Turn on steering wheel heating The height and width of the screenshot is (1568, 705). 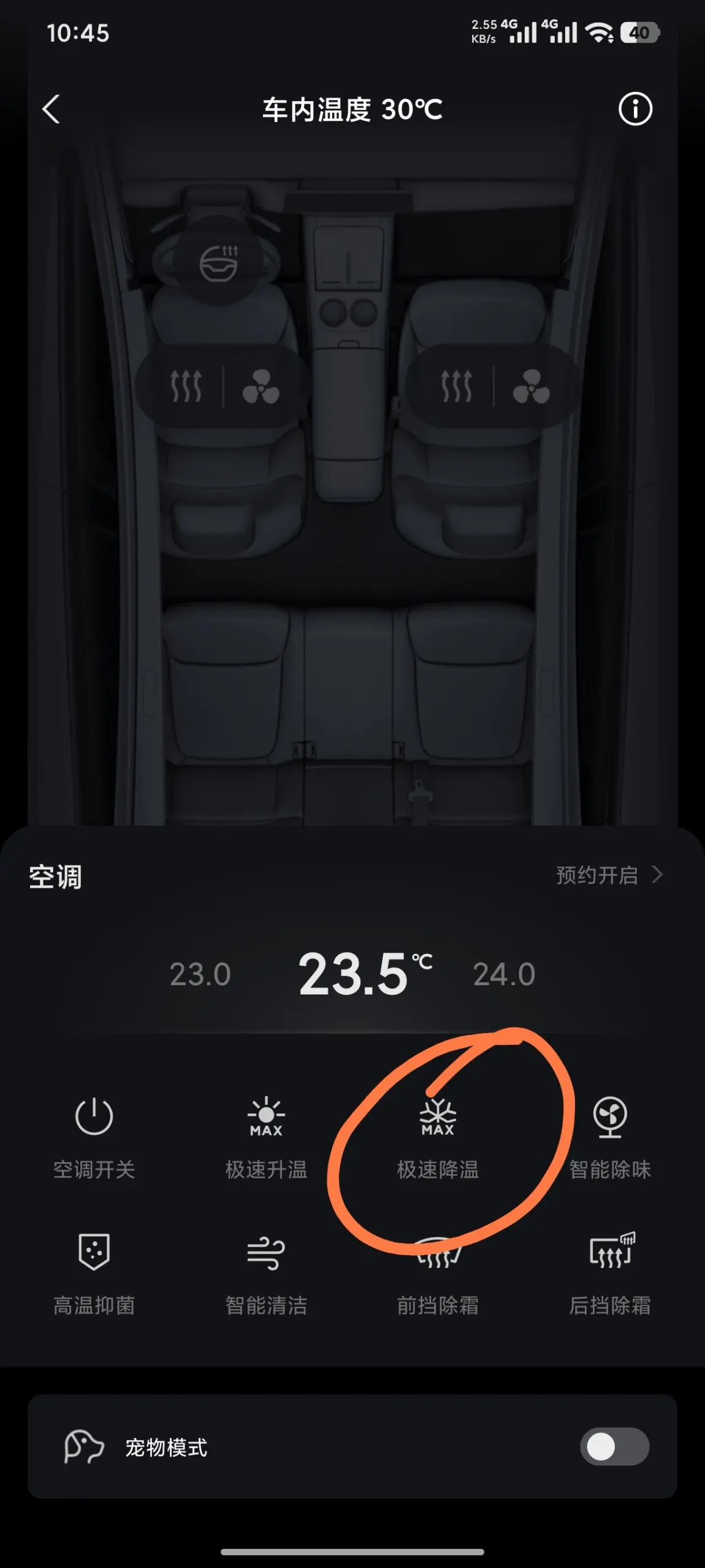219,263
